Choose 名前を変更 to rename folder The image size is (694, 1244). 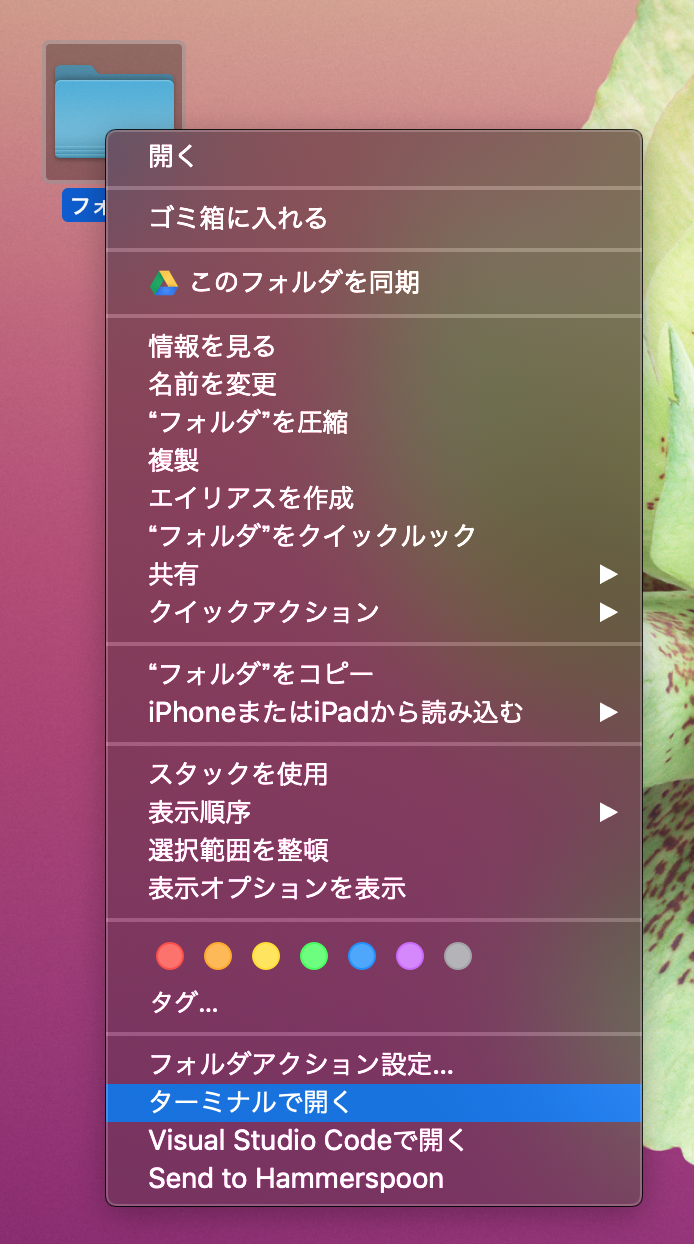[x=212, y=384]
